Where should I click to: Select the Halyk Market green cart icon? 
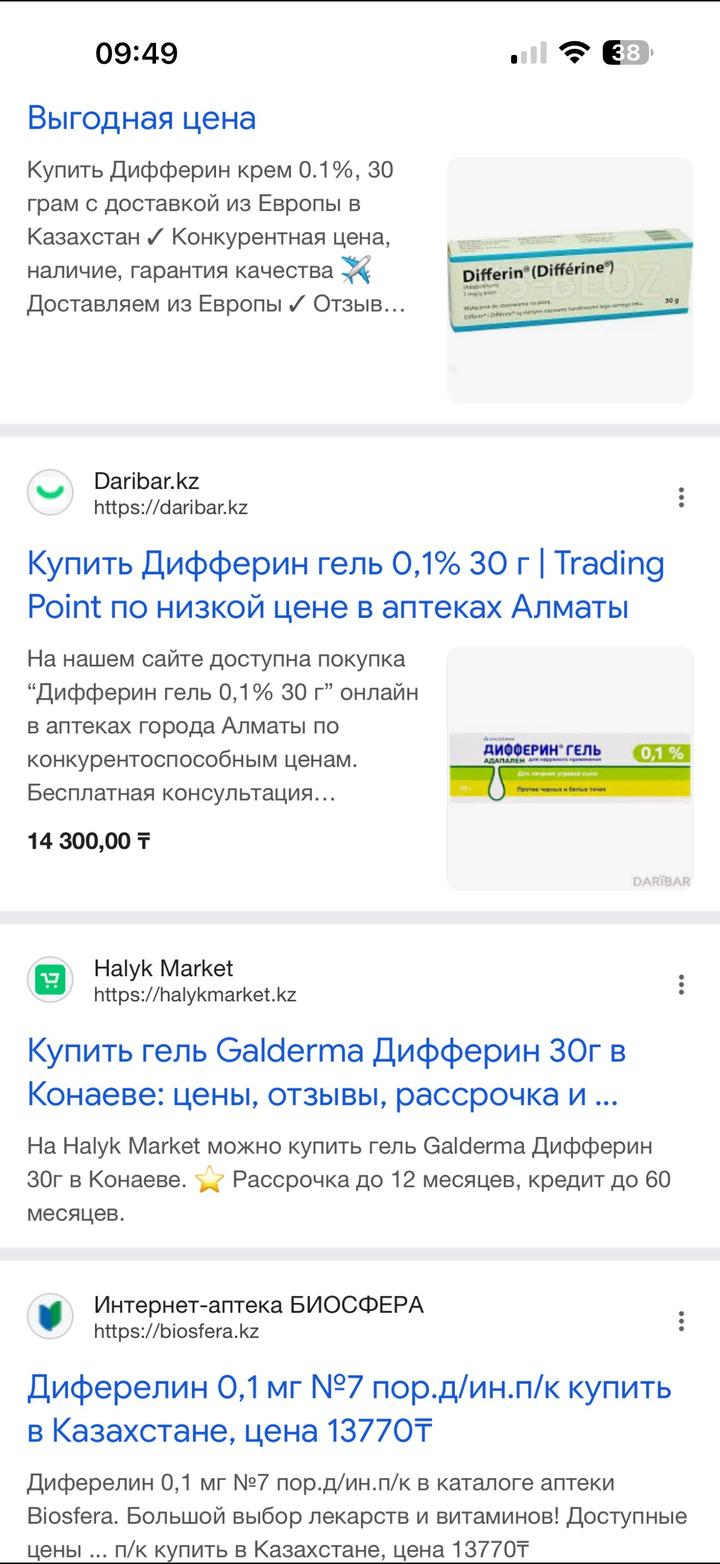(x=51, y=979)
